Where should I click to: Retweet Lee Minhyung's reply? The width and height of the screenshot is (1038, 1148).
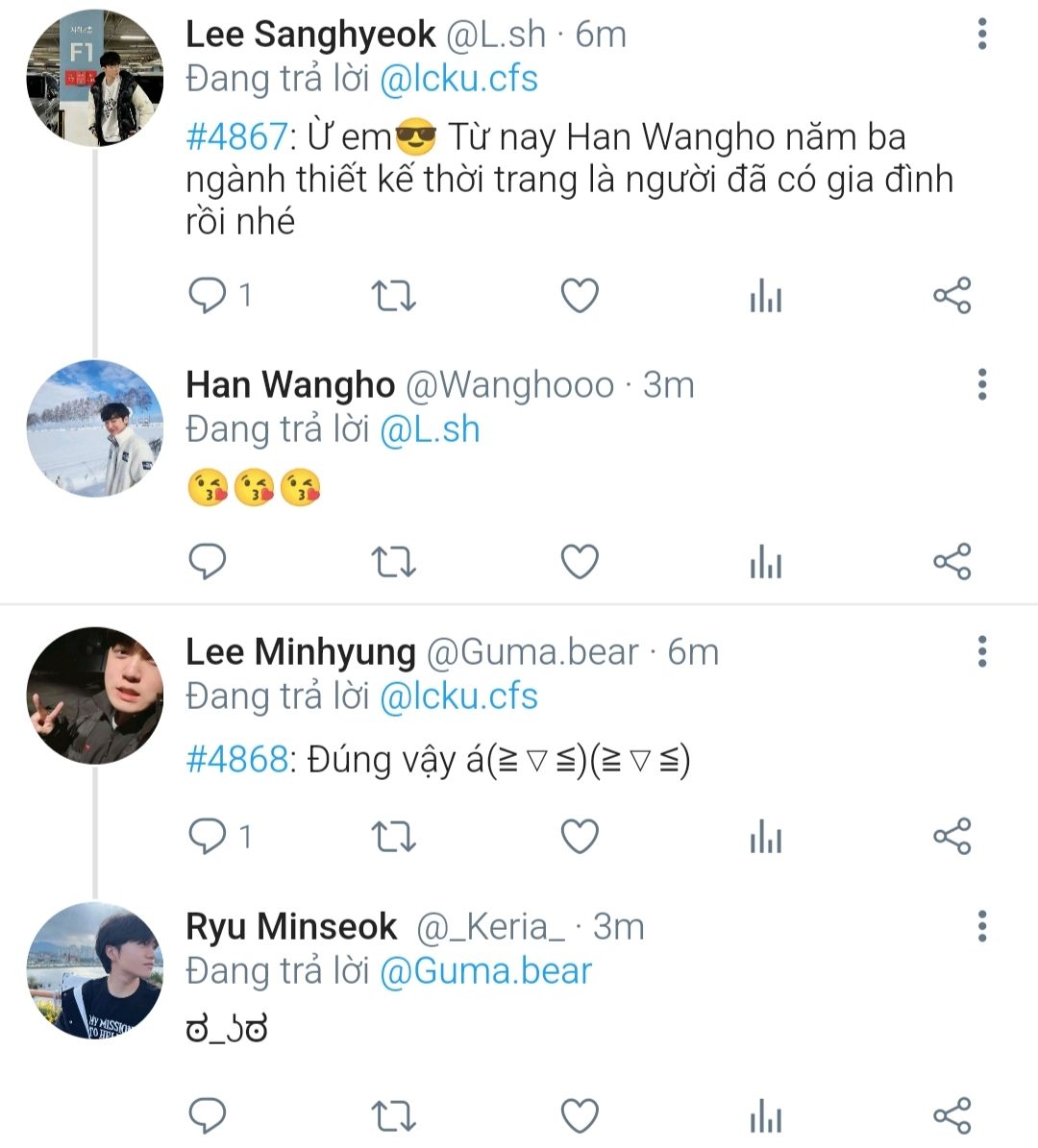(393, 838)
